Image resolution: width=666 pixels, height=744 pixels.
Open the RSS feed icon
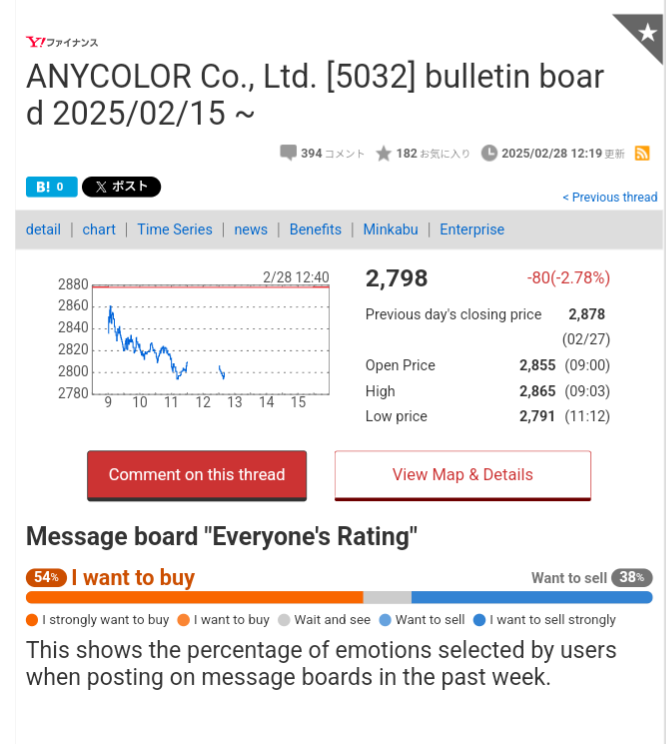[643, 153]
